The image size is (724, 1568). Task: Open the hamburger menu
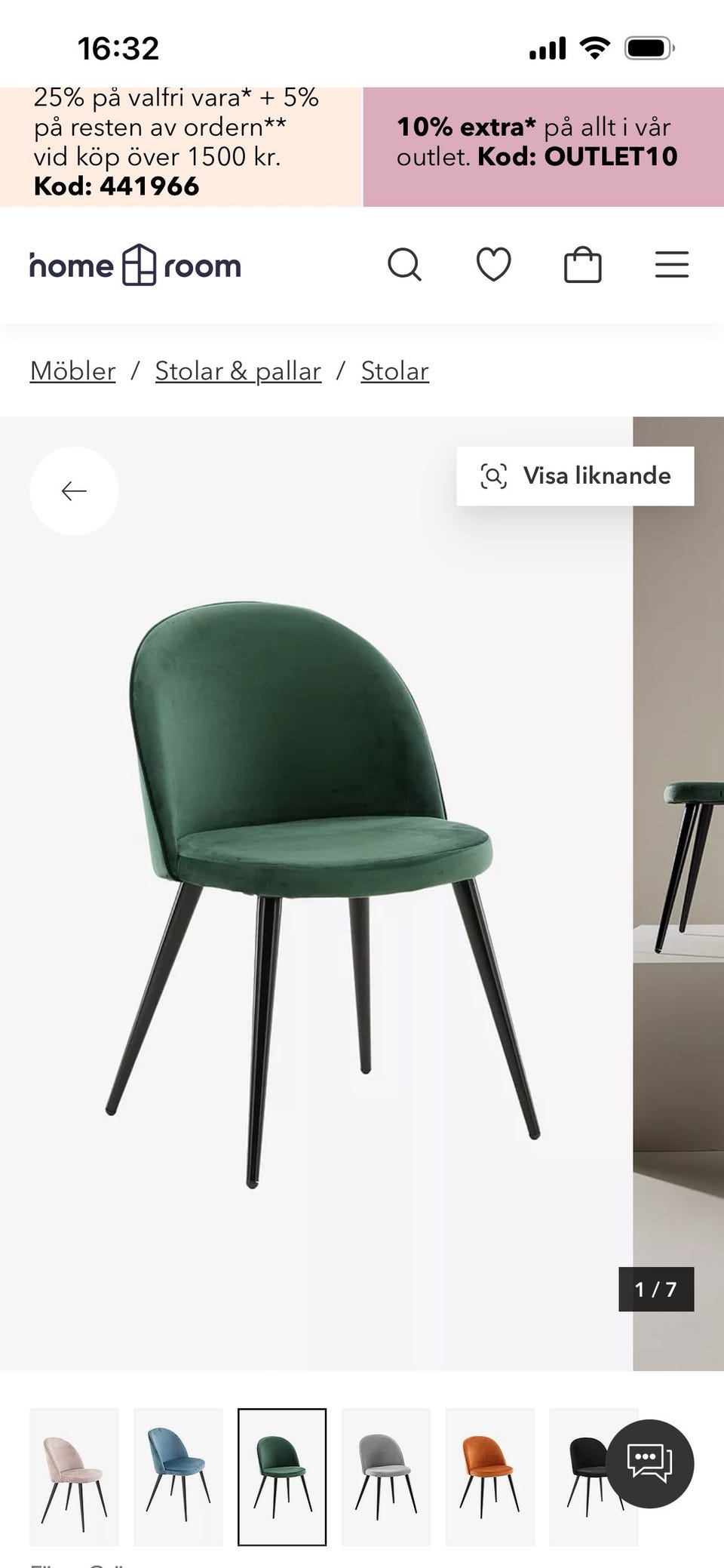pyautogui.click(x=671, y=266)
